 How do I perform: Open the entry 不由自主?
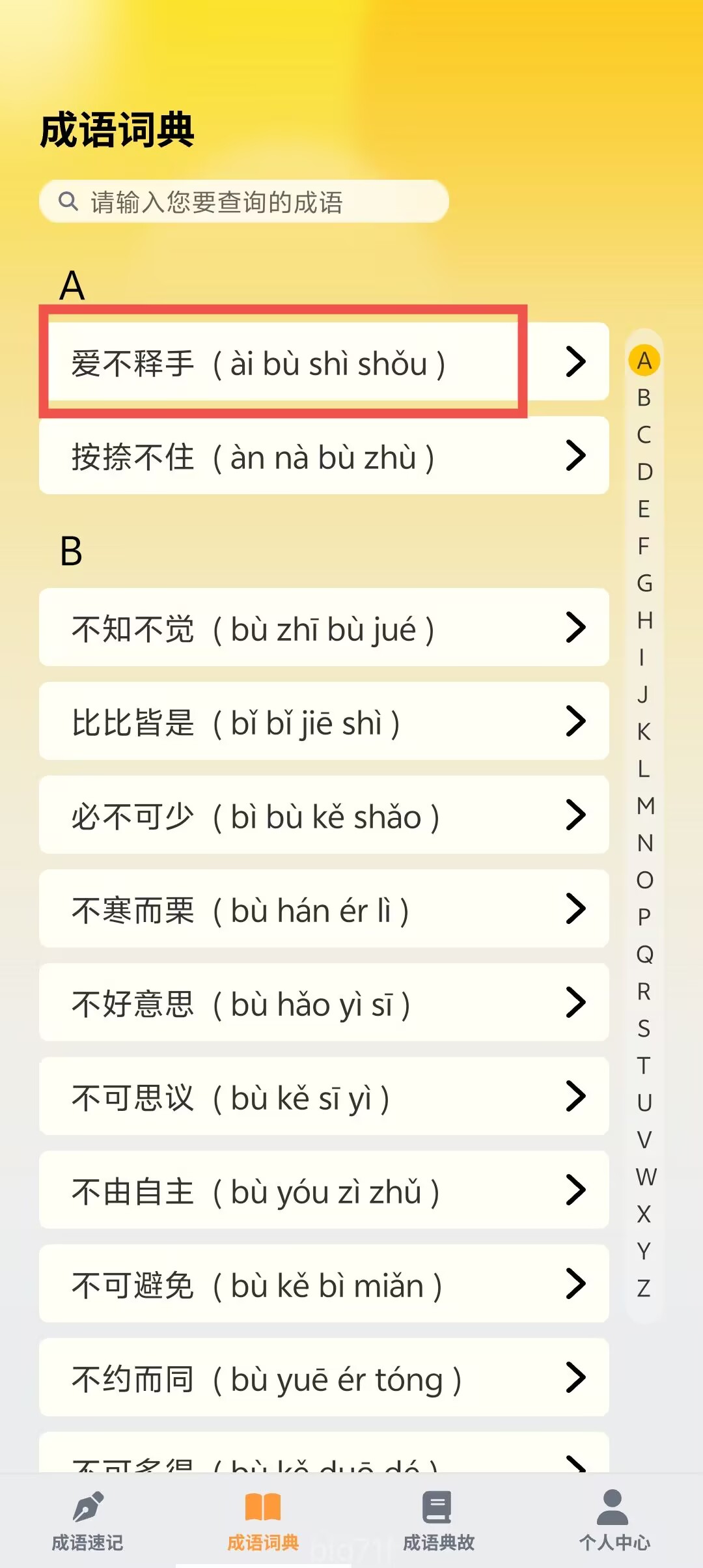(324, 1190)
